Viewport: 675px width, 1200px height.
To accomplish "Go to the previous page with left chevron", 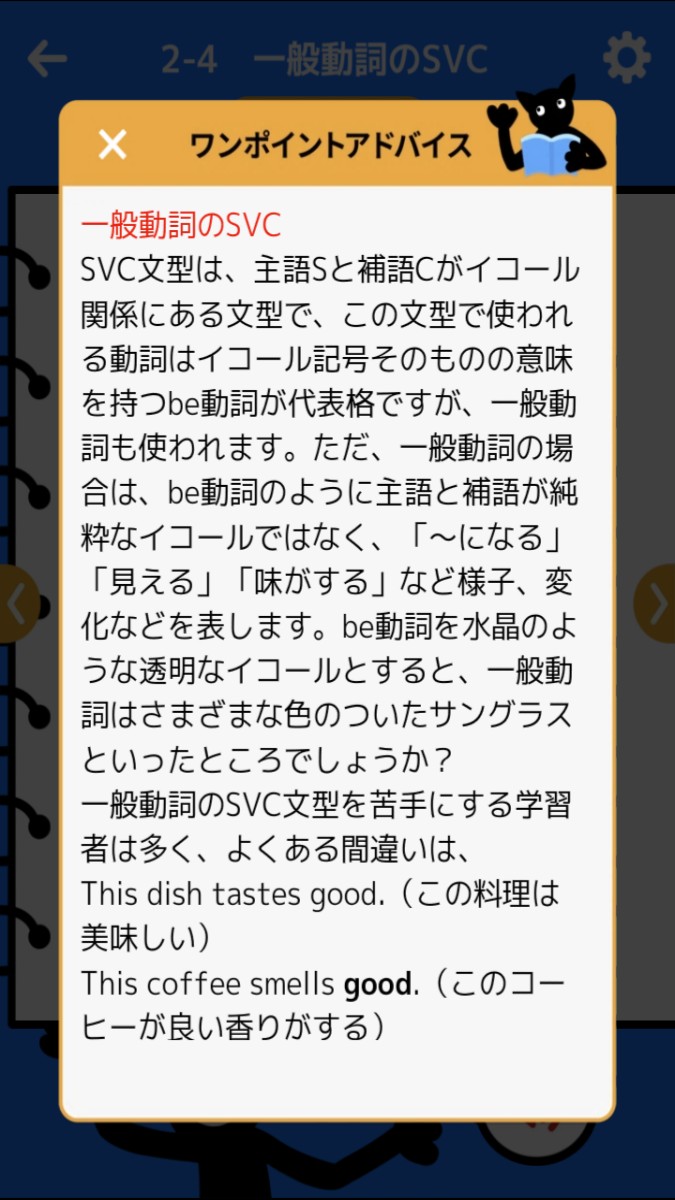I will 18,603.
